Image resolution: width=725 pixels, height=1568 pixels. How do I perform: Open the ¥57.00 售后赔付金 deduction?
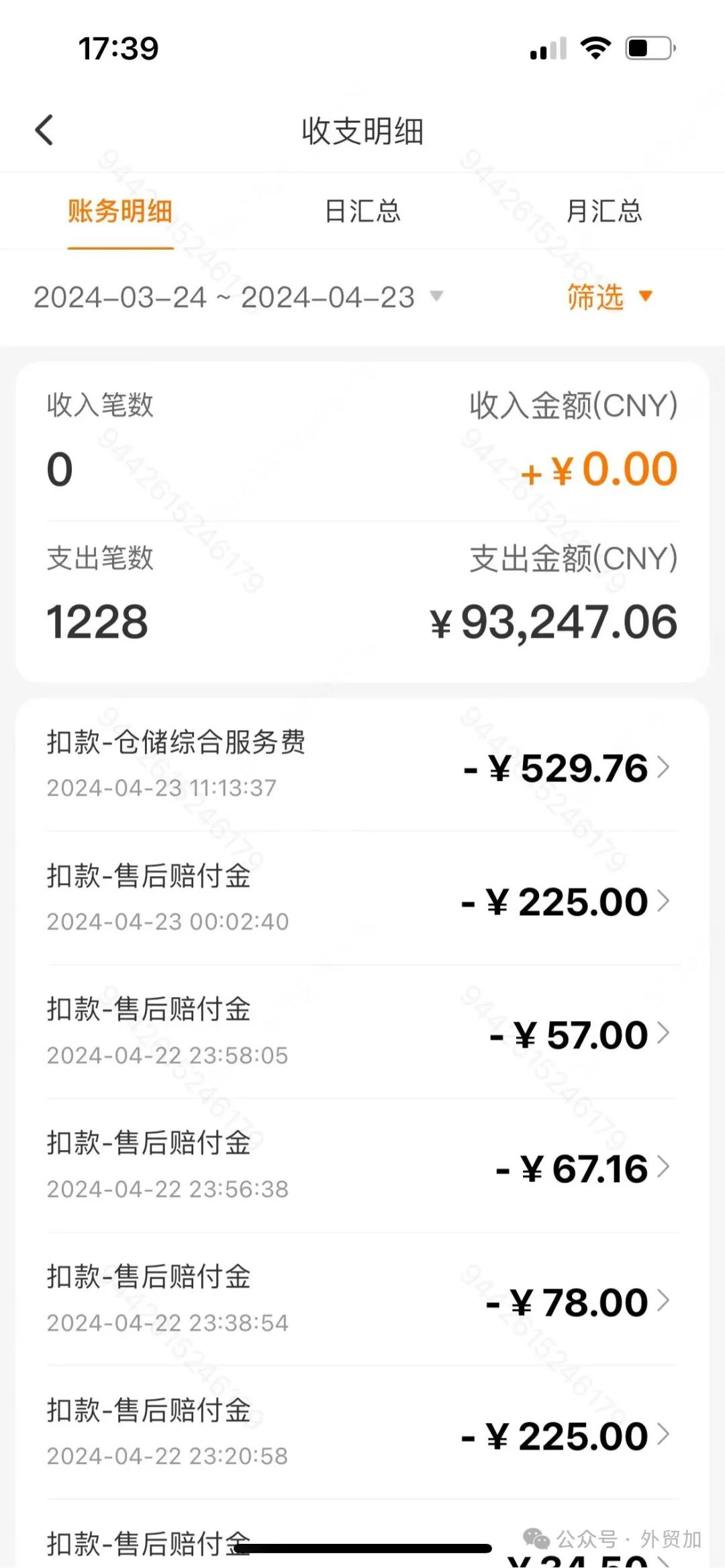pyautogui.click(x=362, y=1032)
